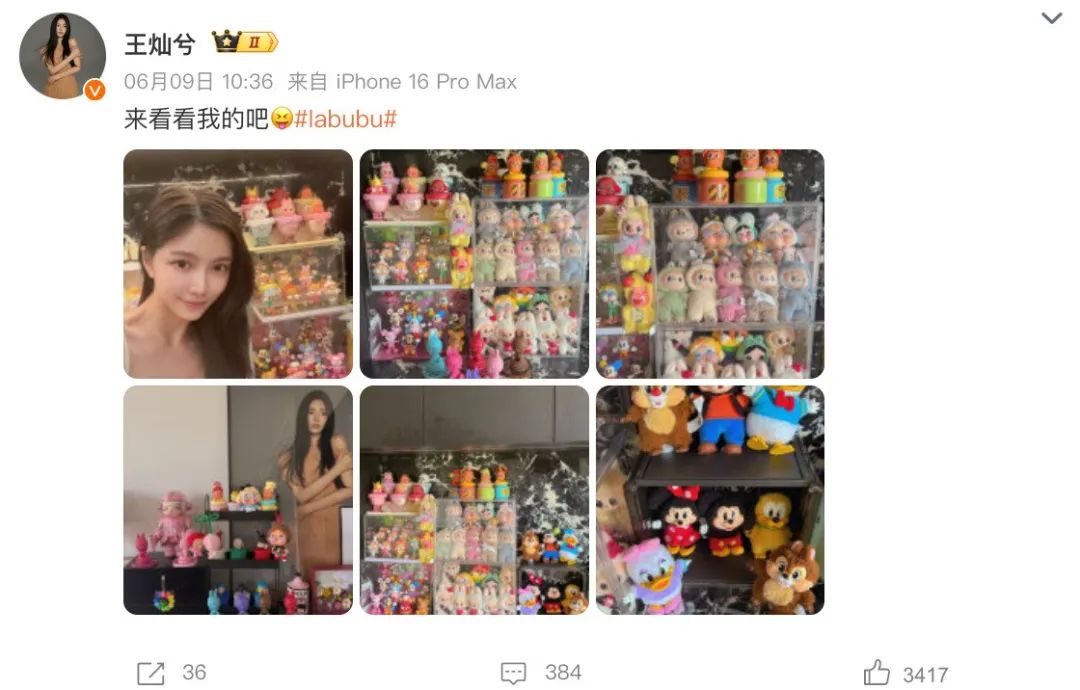Open the username 王灿兮
The image size is (1080, 690).
pos(159,44)
